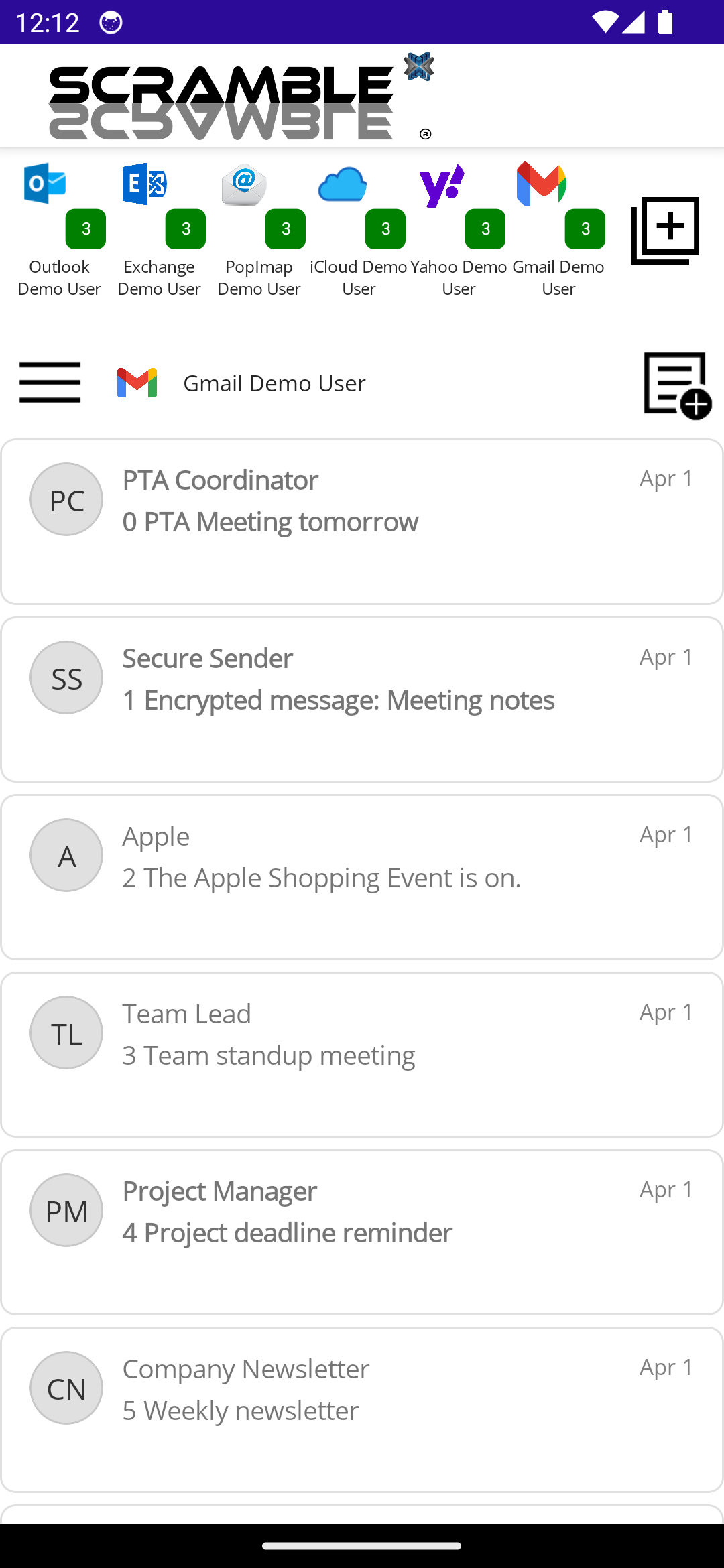Screen dimensions: 724x1568
Task: Open the hamburger navigation menu
Action: click(50, 383)
